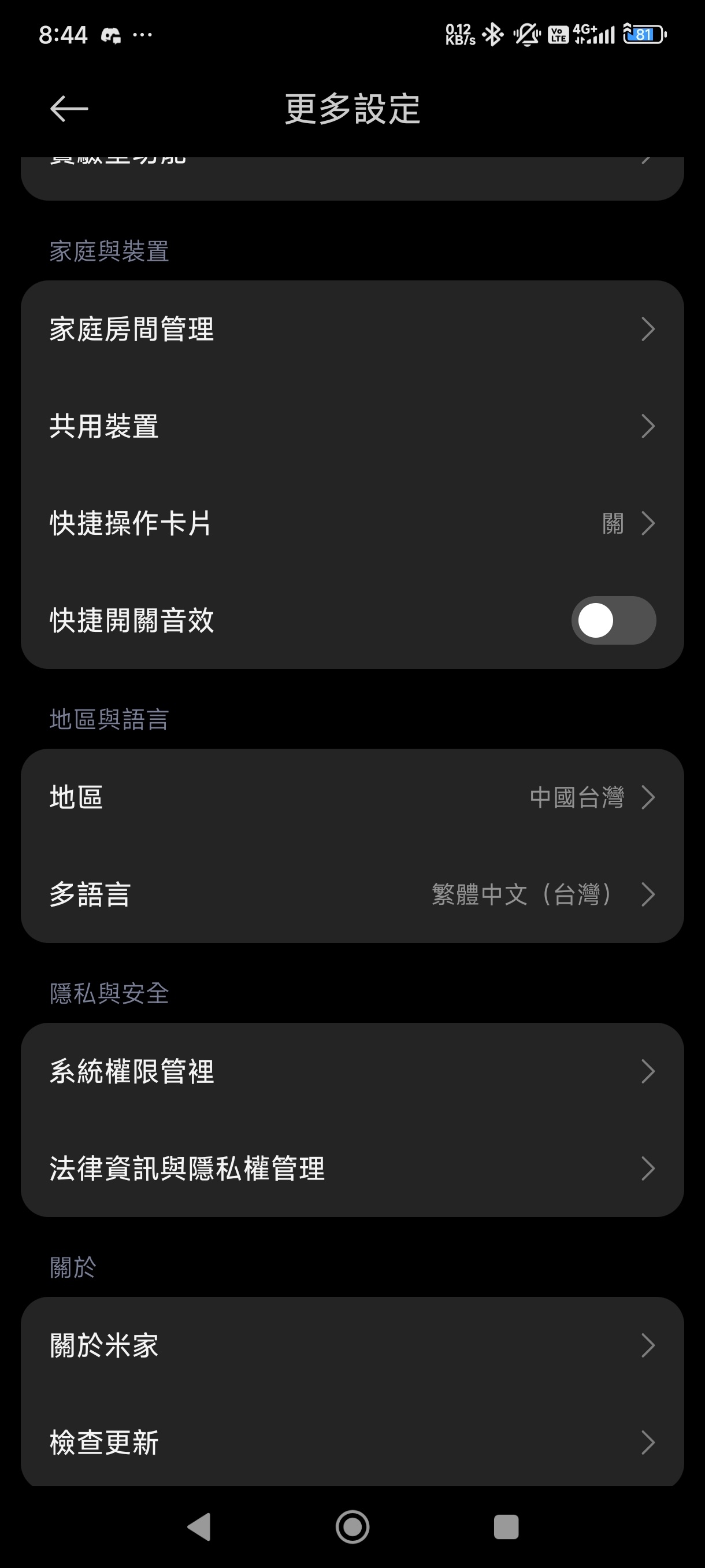Open 快捷操作卡片 setting
This screenshot has height=1568, width=705.
[x=352, y=523]
